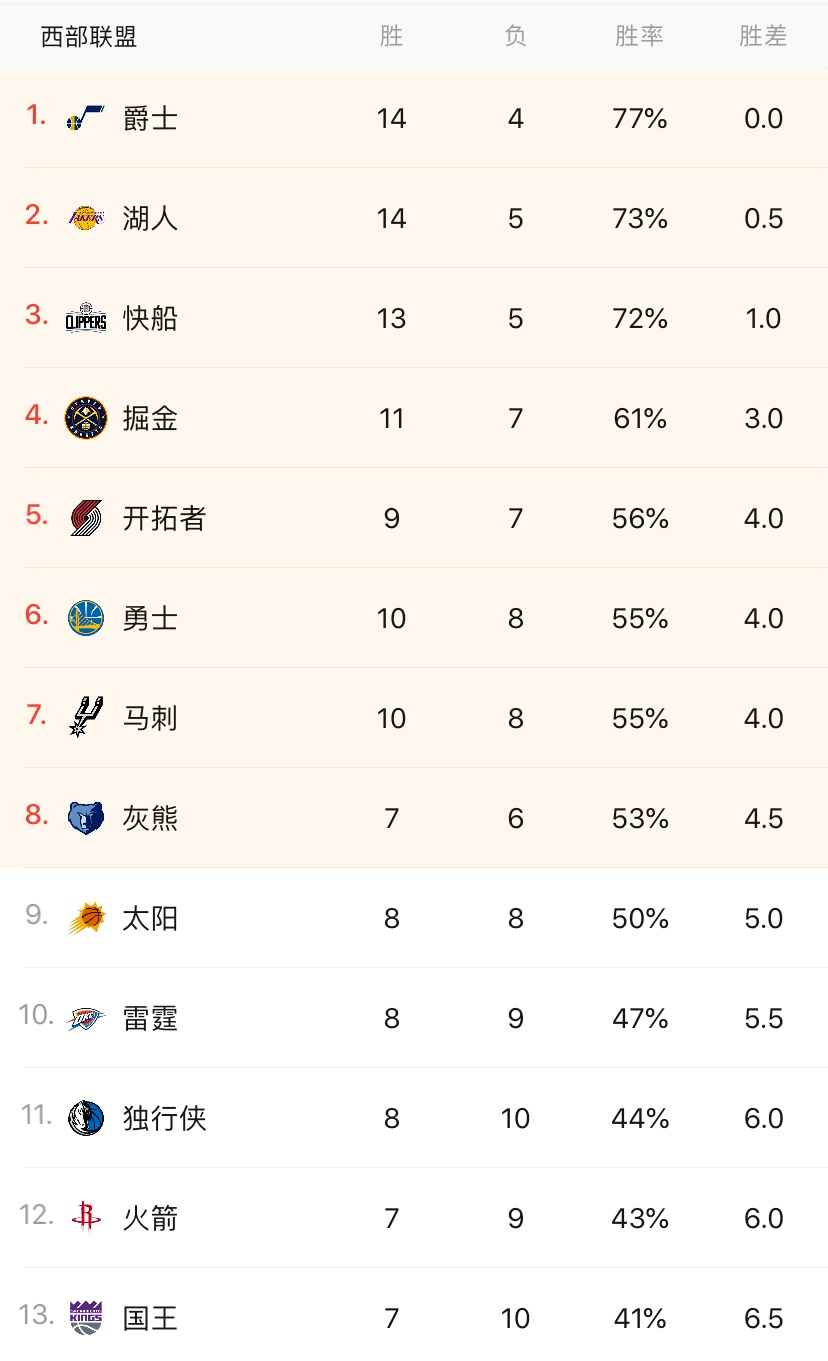View the 开拓者 team row
This screenshot has height=1361, width=828.
(x=414, y=518)
